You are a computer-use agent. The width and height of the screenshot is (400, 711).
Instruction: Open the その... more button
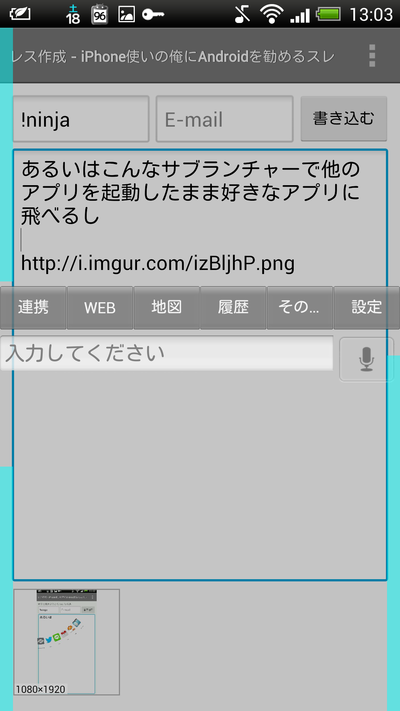point(300,307)
